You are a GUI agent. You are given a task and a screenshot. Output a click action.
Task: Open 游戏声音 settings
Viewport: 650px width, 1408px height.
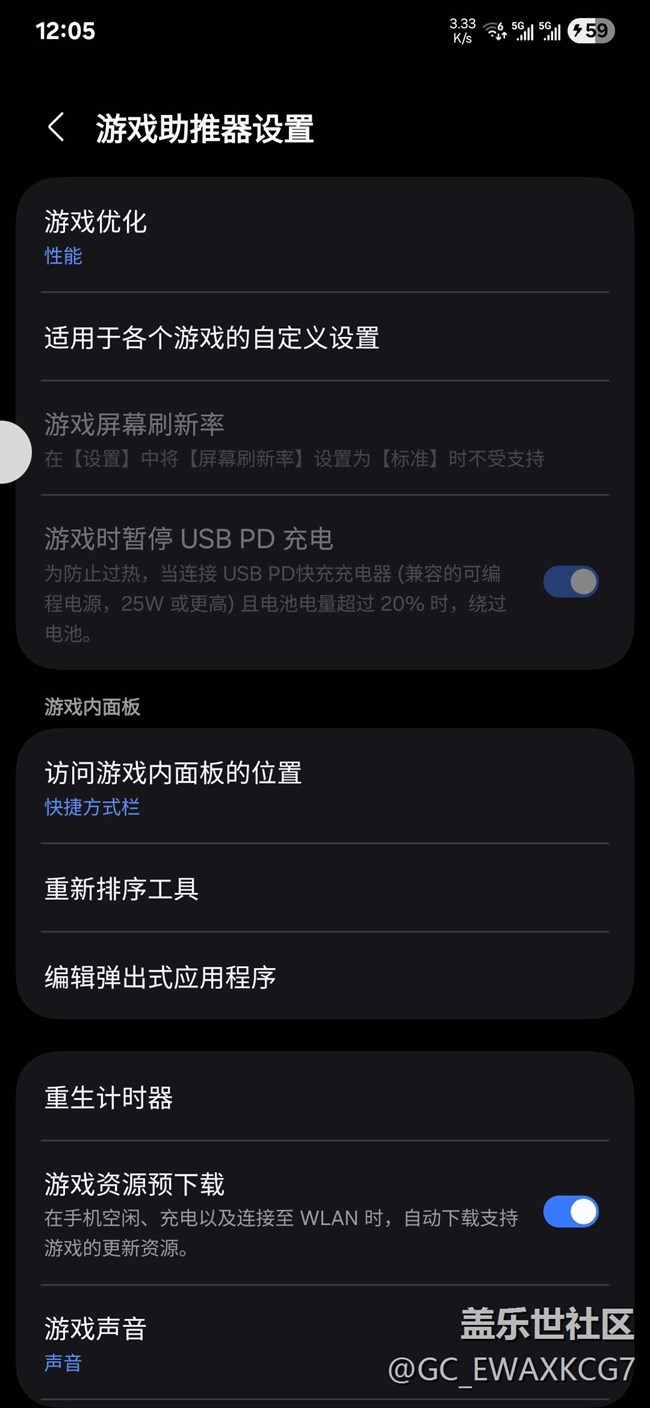(x=325, y=1343)
